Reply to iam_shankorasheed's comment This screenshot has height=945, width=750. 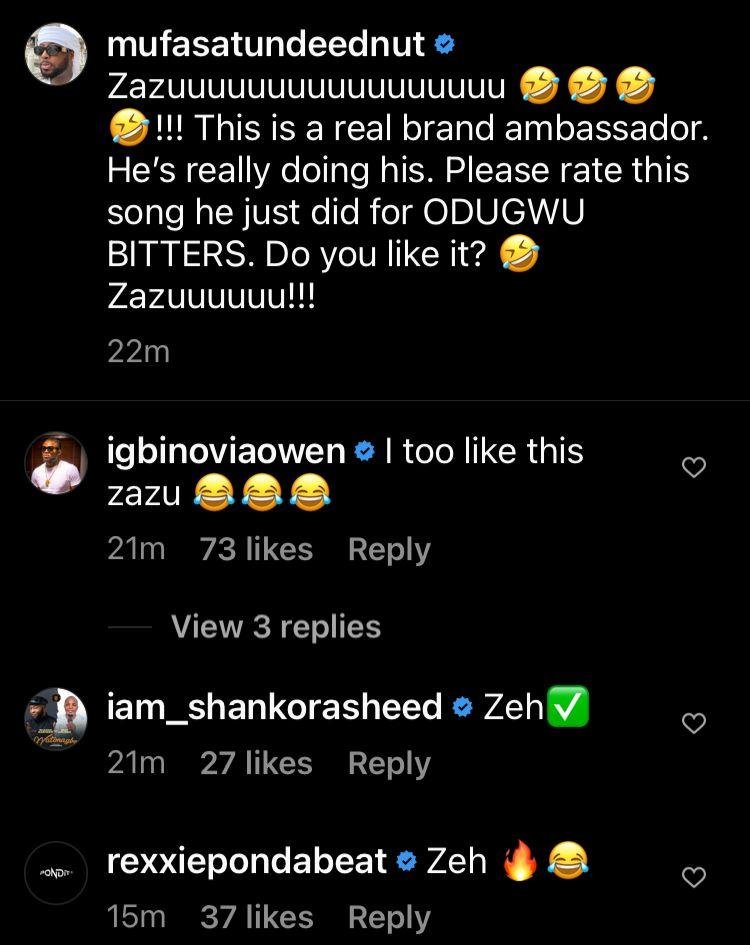389,763
